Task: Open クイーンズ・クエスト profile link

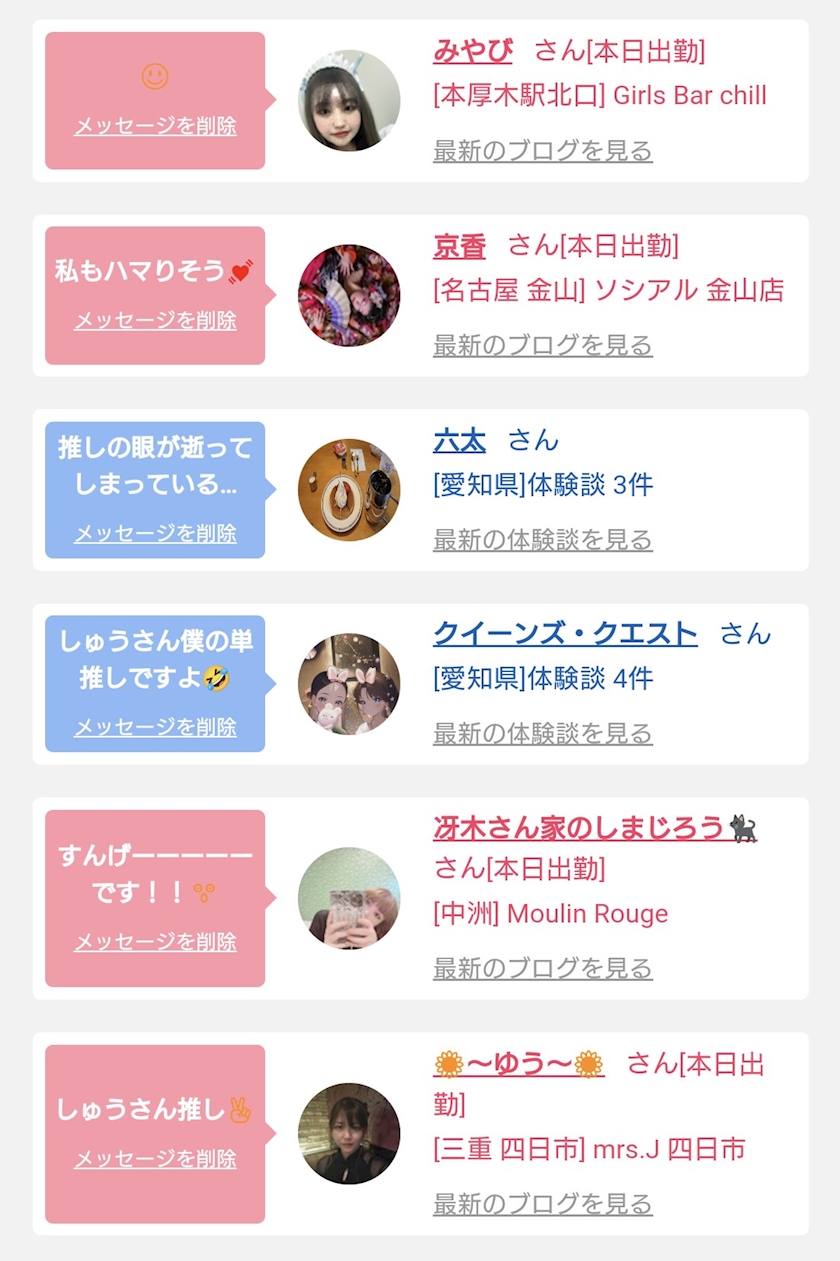Action: tap(565, 634)
